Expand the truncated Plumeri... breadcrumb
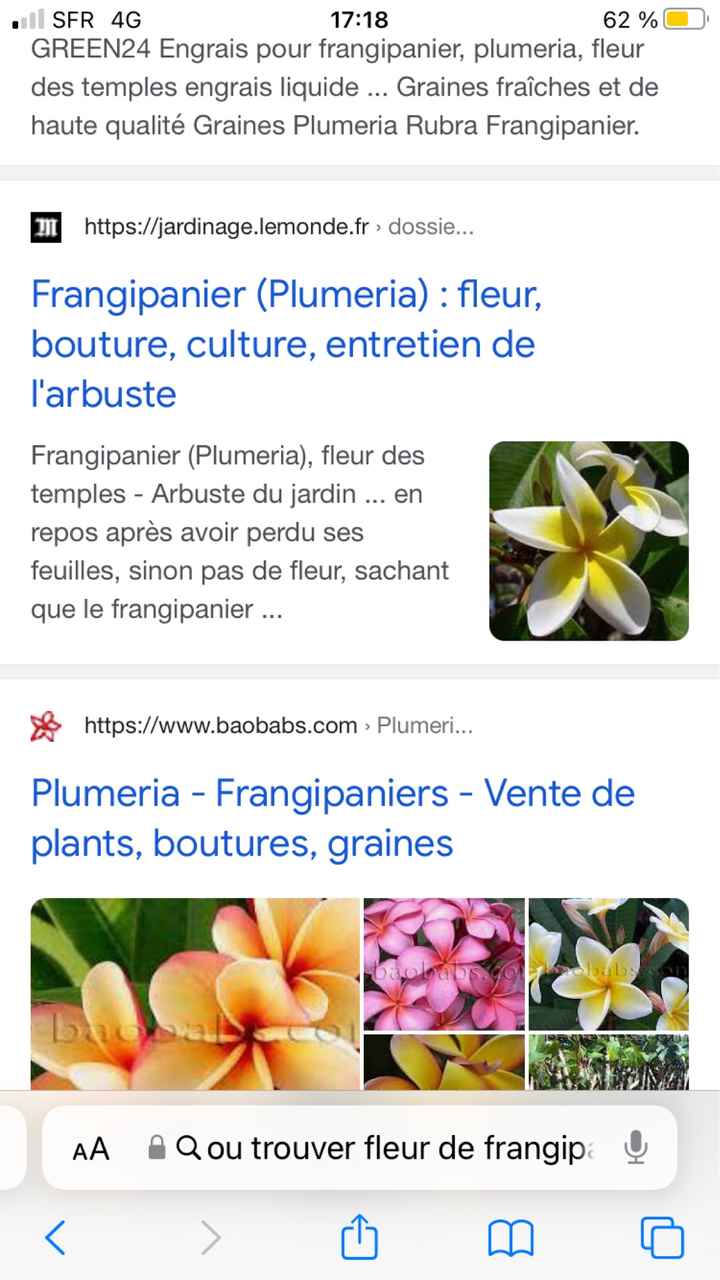The height and width of the screenshot is (1280, 720). click(425, 725)
